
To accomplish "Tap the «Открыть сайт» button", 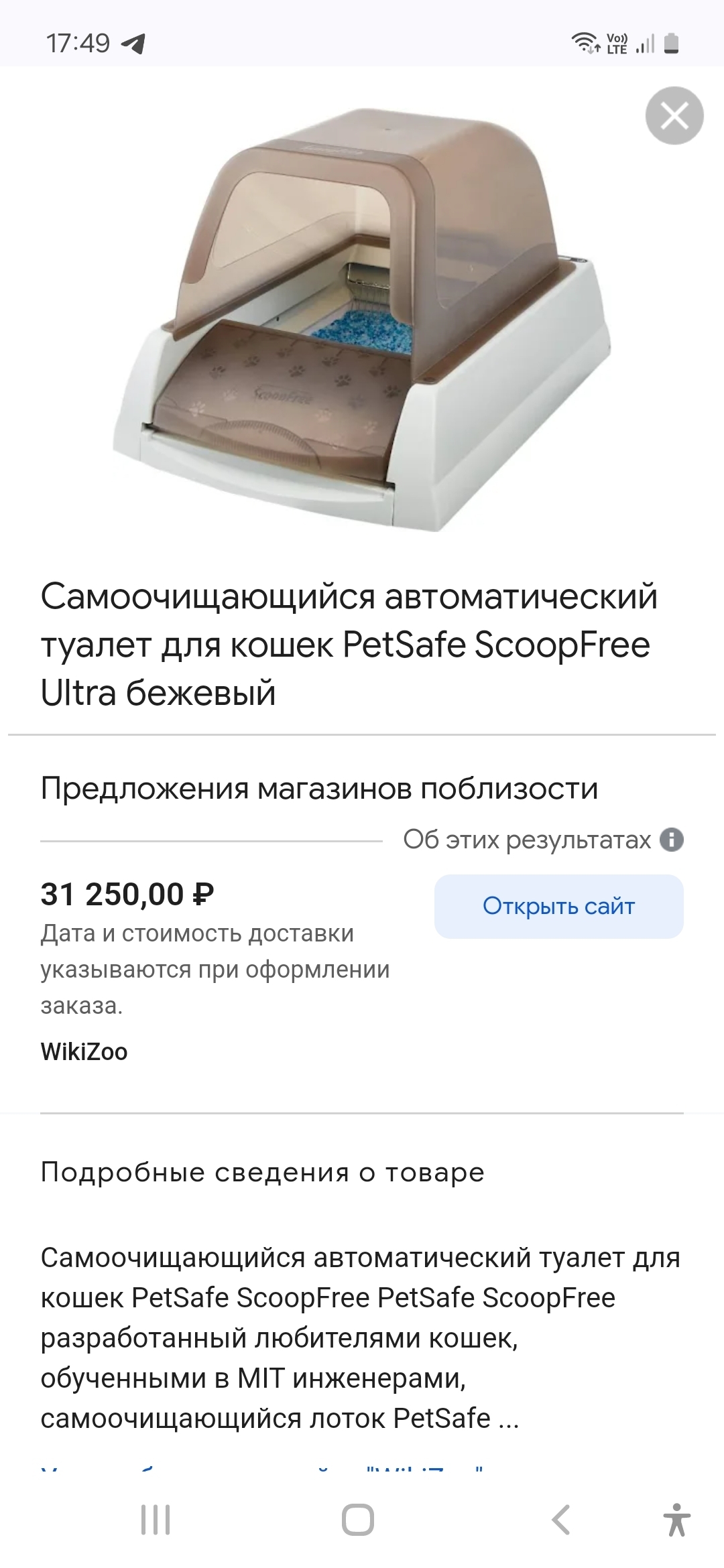I will tap(558, 906).
